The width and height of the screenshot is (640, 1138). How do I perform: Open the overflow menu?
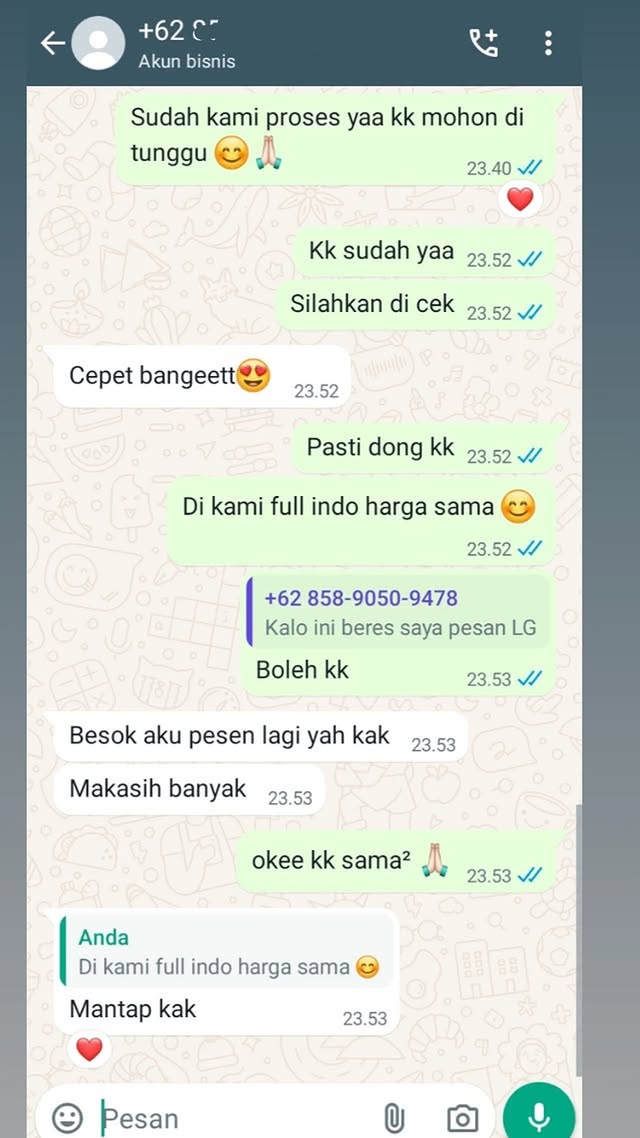(548, 43)
